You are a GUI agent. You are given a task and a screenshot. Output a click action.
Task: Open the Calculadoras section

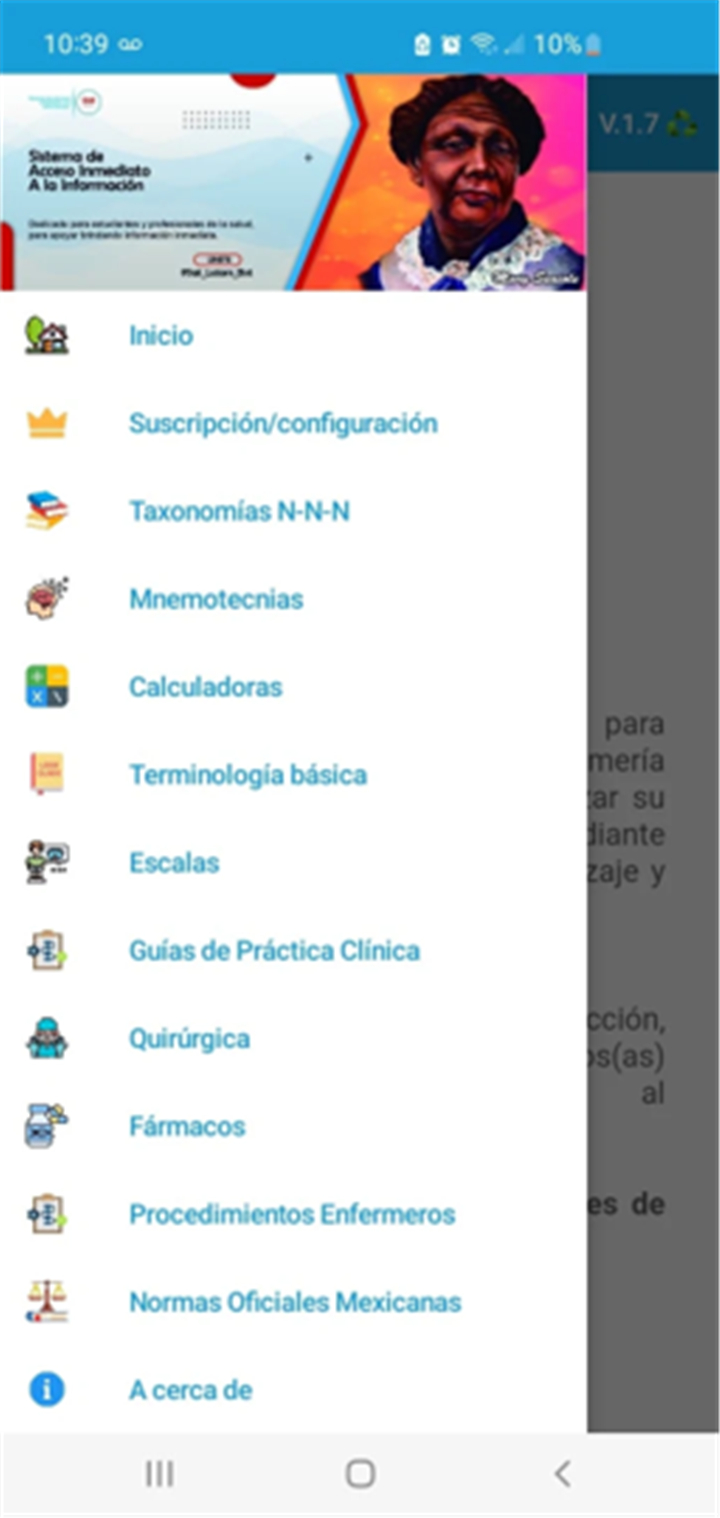(x=293, y=687)
